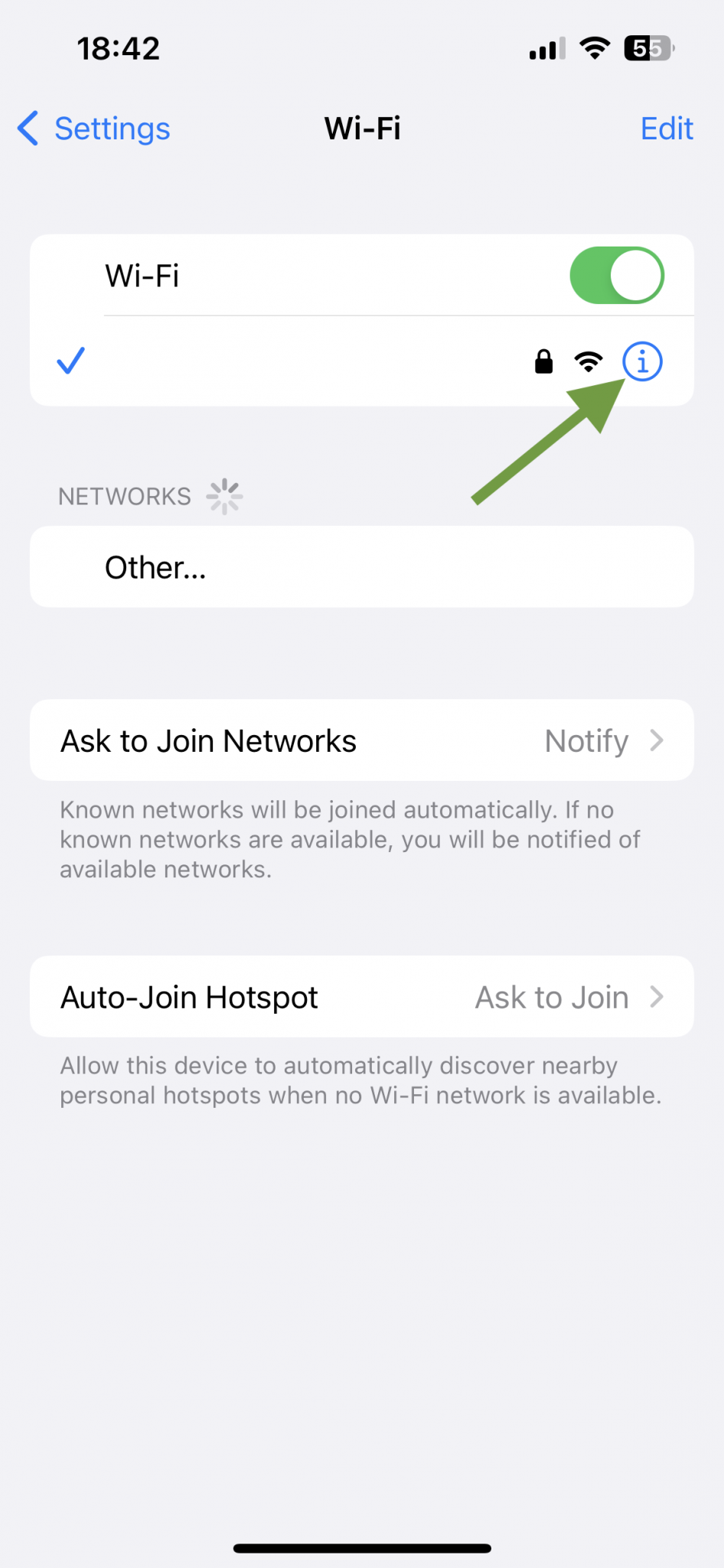The height and width of the screenshot is (1568, 724).
Task: Tap the Wi-Fi icon in the status bar
Action: (x=595, y=47)
